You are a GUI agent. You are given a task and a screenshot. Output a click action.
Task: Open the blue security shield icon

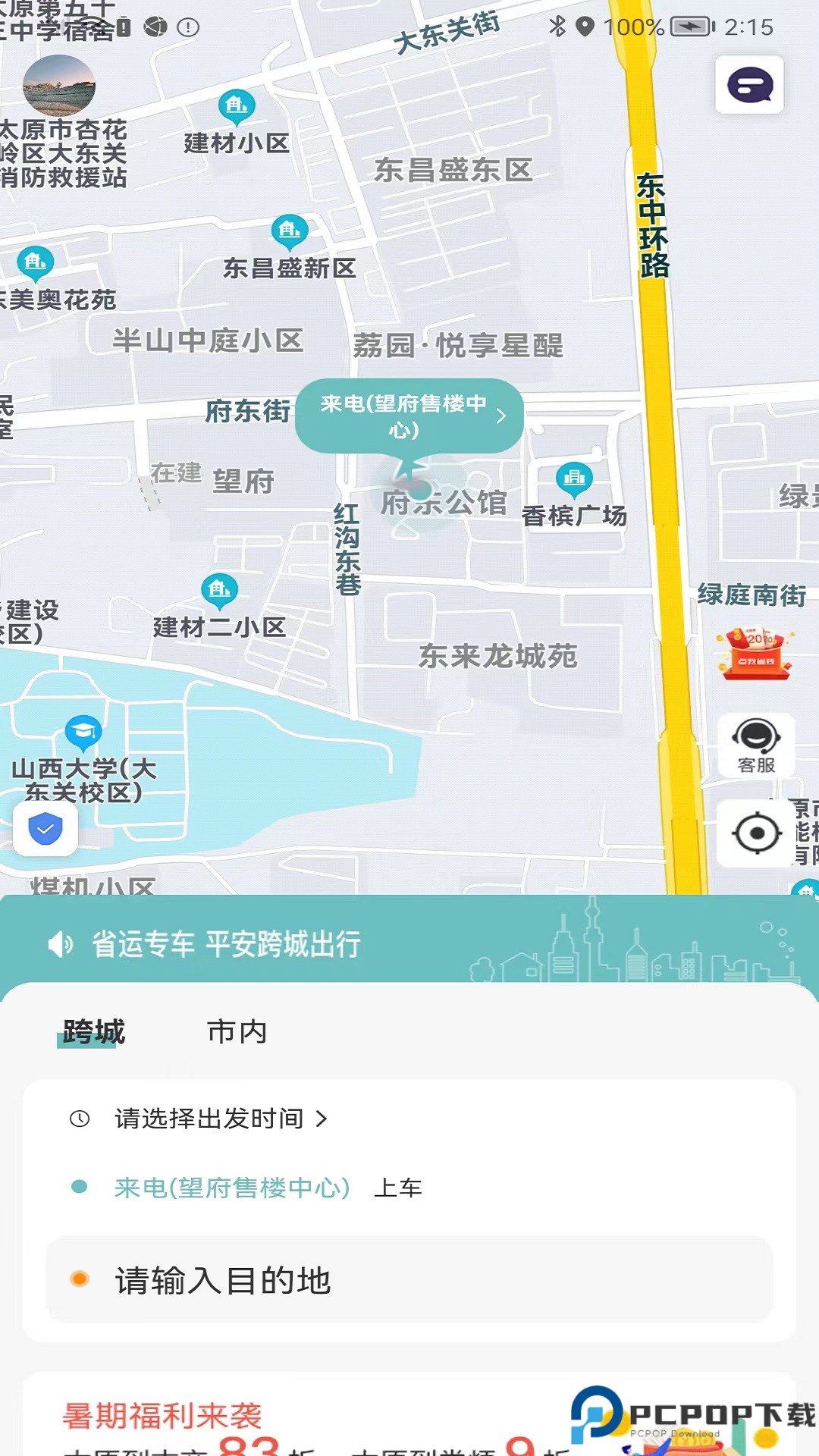click(45, 829)
